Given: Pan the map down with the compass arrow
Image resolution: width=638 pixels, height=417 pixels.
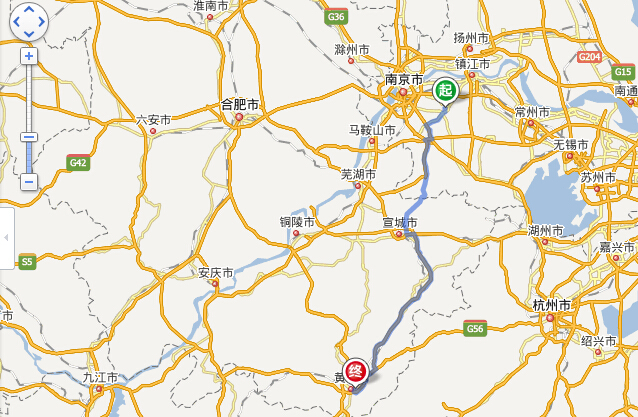Looking at the screenshot, I should point(28,32).
